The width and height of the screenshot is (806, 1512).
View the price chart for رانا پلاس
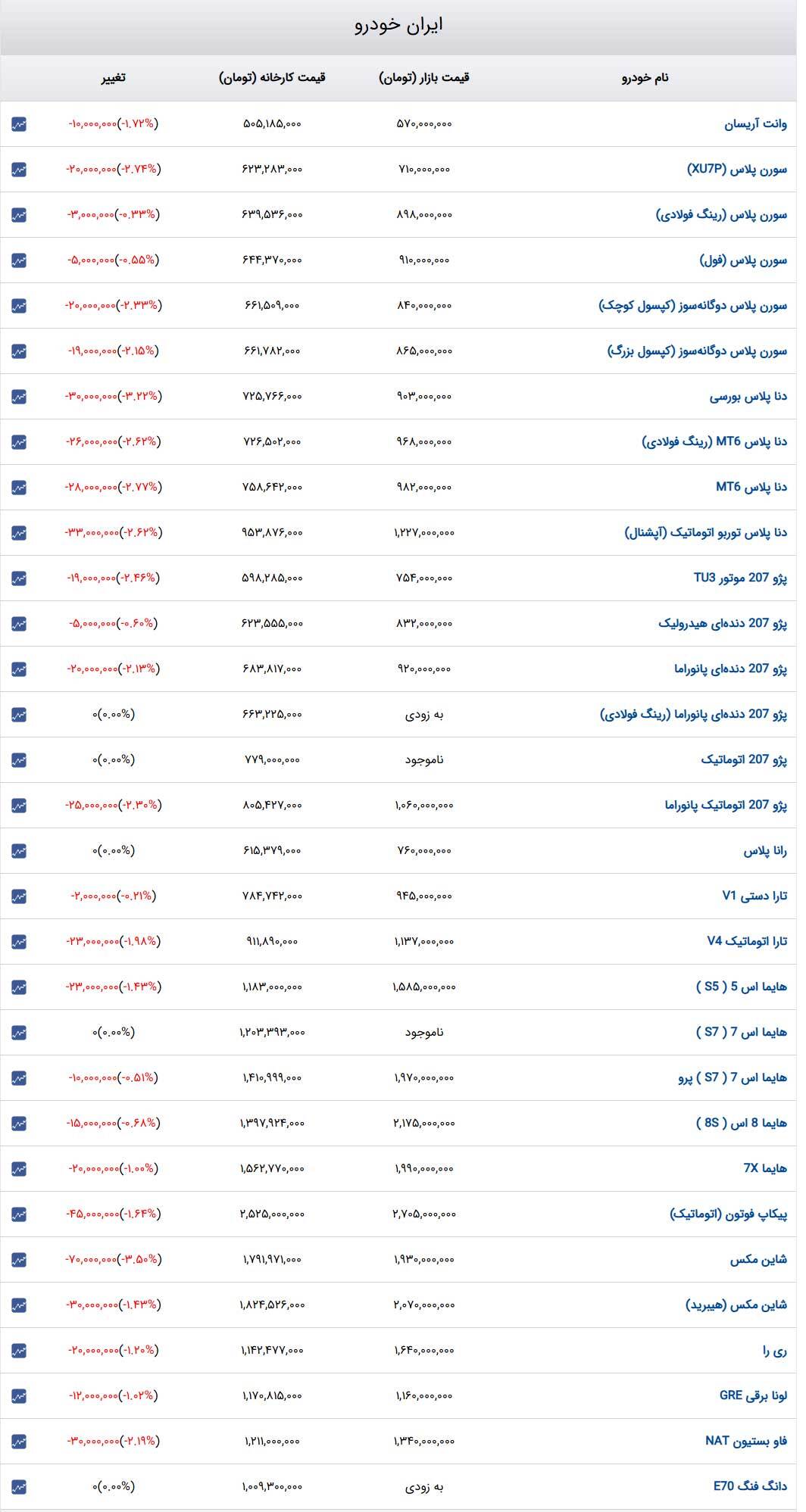point(19,851)
